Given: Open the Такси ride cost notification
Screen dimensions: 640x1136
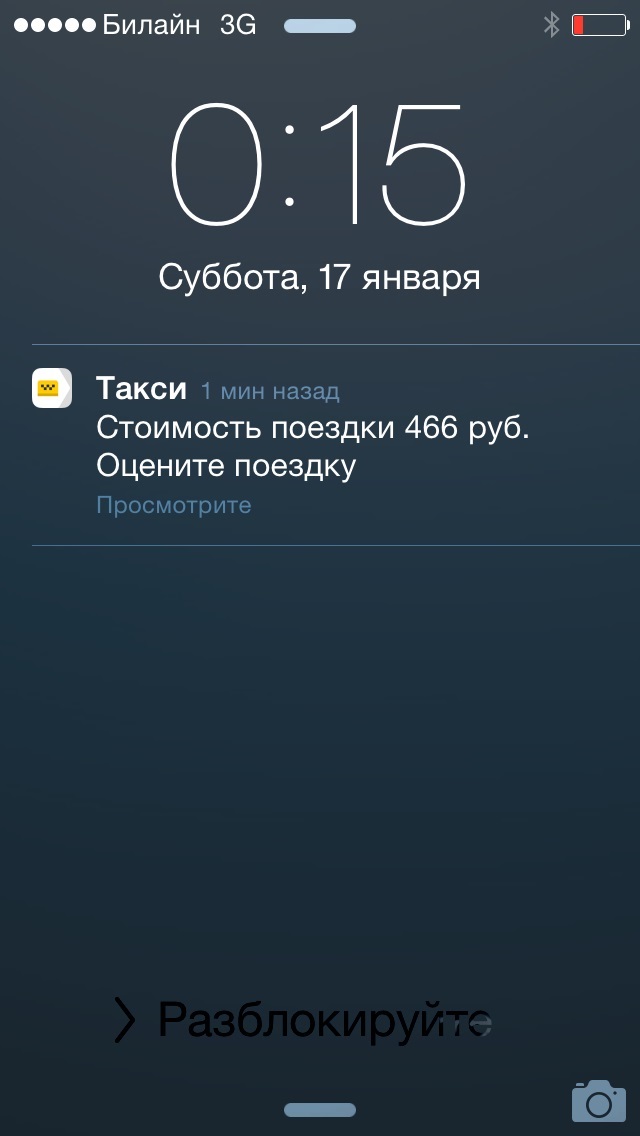Looking at the screenshot, I should (x=310, y=445).
